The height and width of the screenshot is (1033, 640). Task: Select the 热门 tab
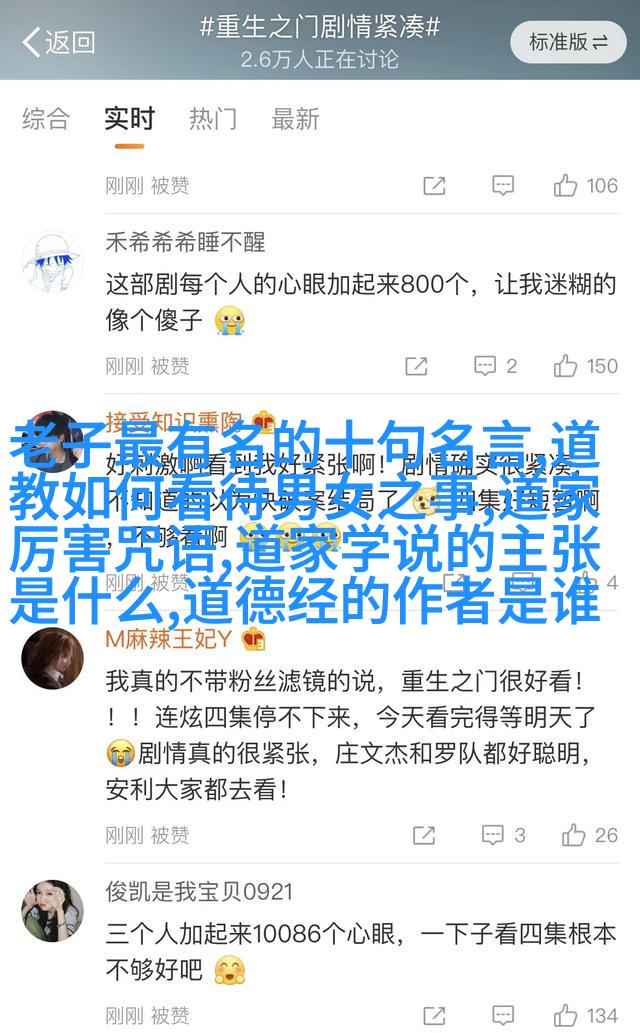pos(212,119)
